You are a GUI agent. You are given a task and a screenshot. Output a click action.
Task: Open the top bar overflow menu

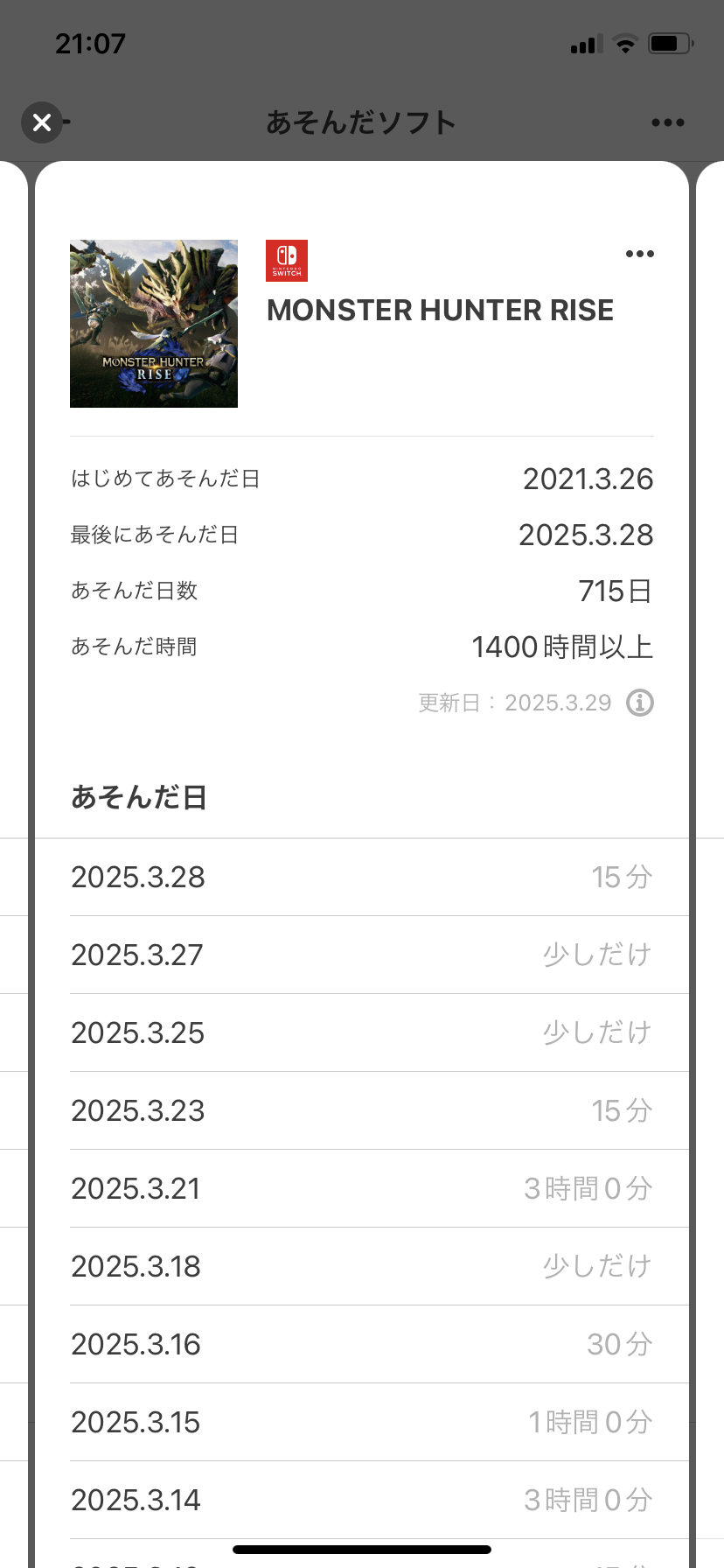point(668,122)
